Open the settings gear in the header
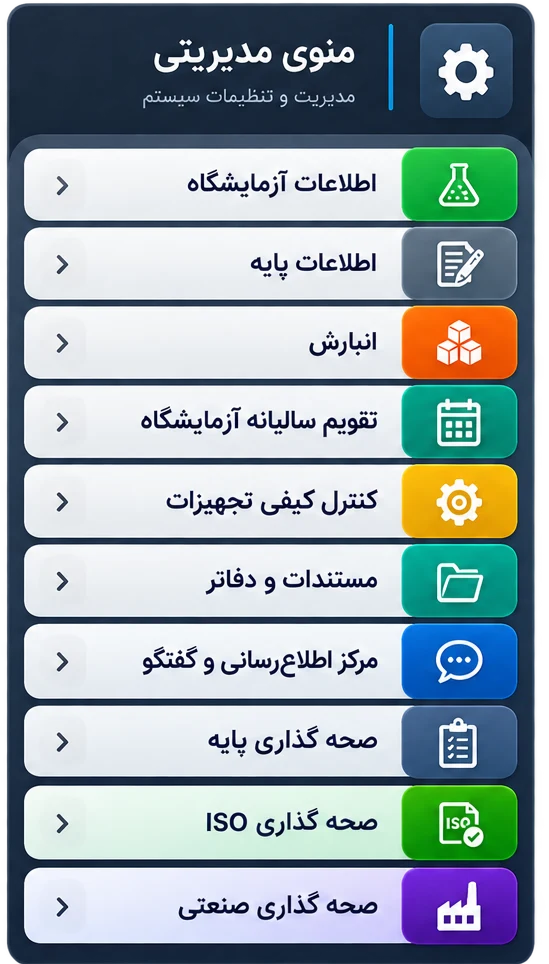The image size is (549, 964). click(x=466, y=71)
